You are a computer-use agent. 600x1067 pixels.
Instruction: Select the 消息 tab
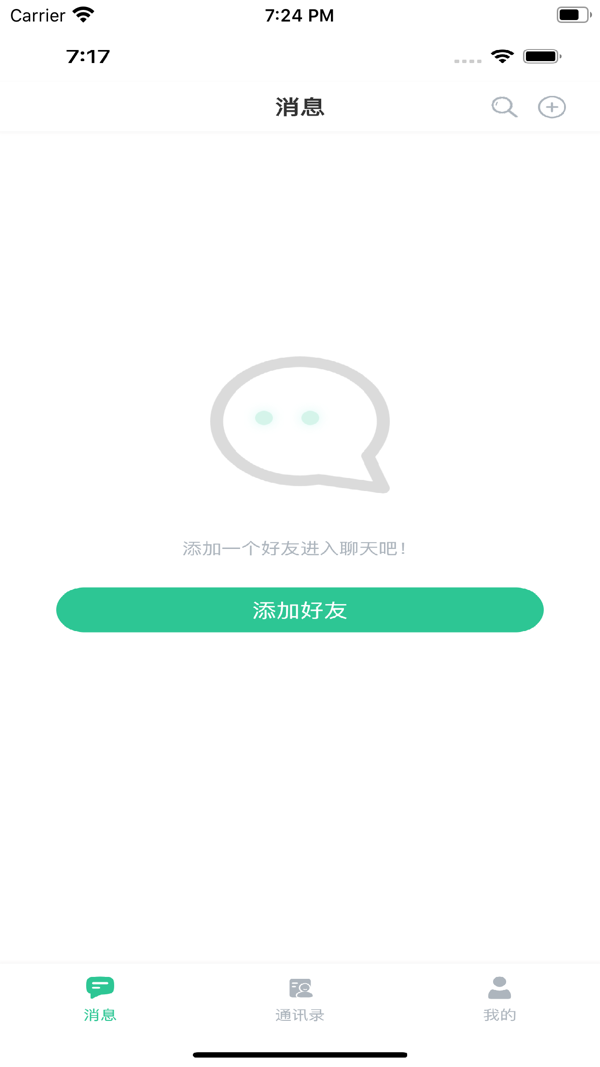click(x=100, y=999)
